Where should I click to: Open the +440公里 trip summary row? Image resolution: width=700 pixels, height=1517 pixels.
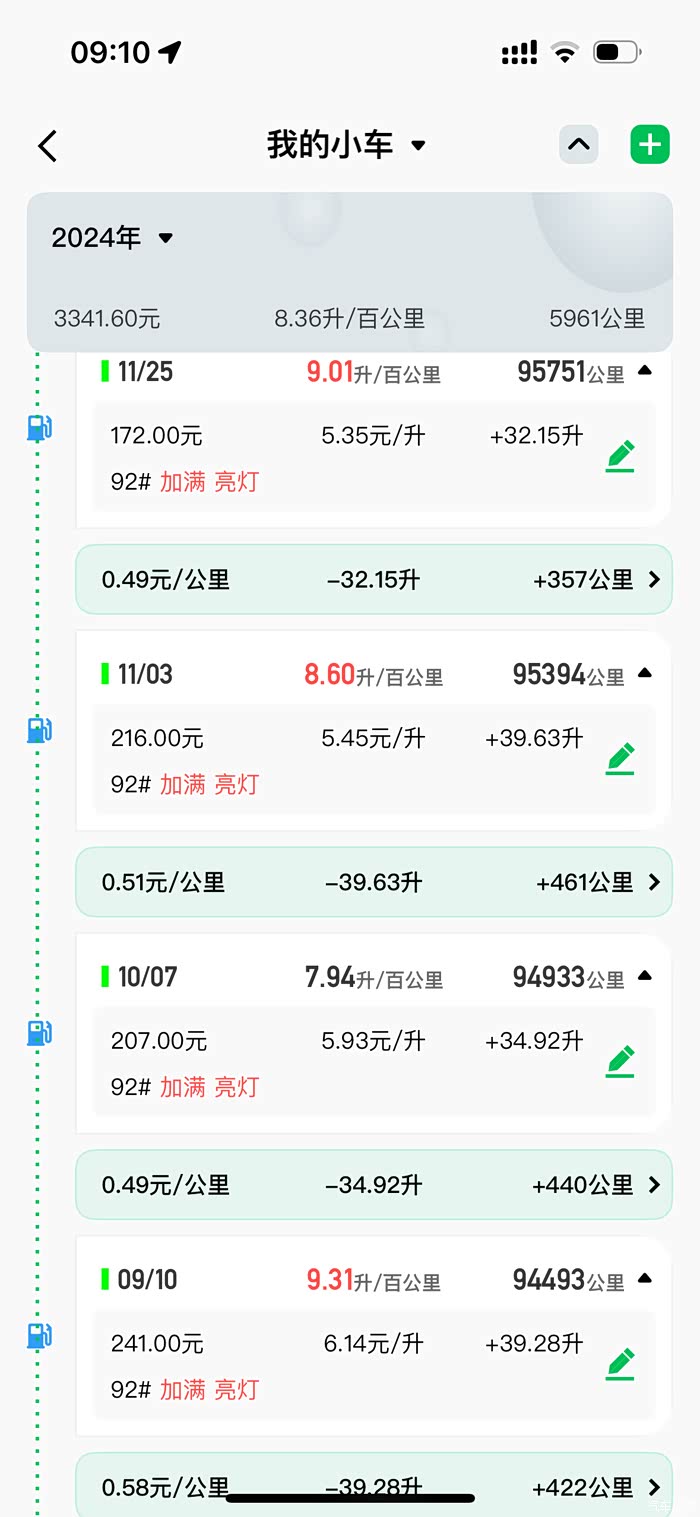point(374,1185)
